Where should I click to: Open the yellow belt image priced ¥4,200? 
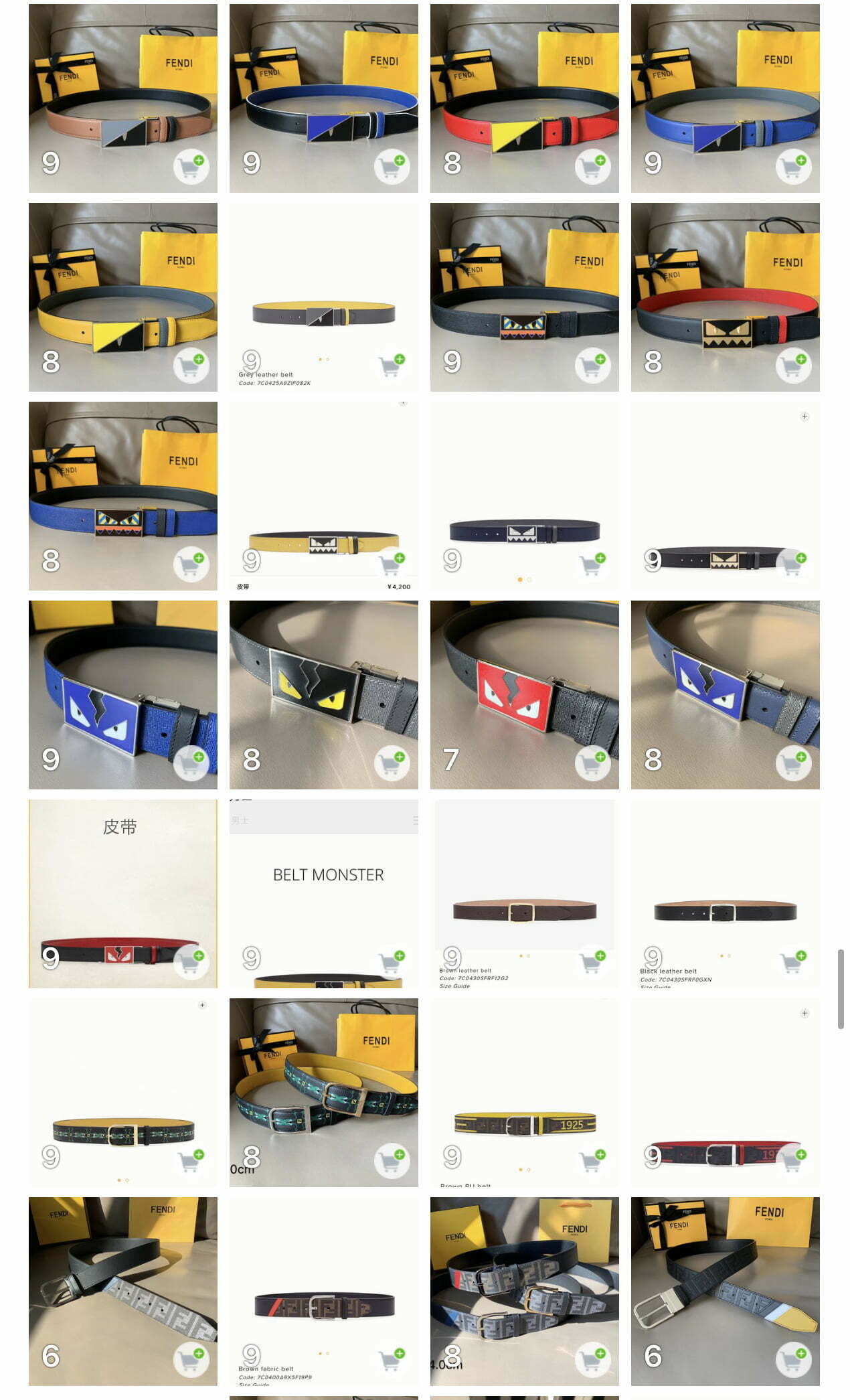(324, 496)
